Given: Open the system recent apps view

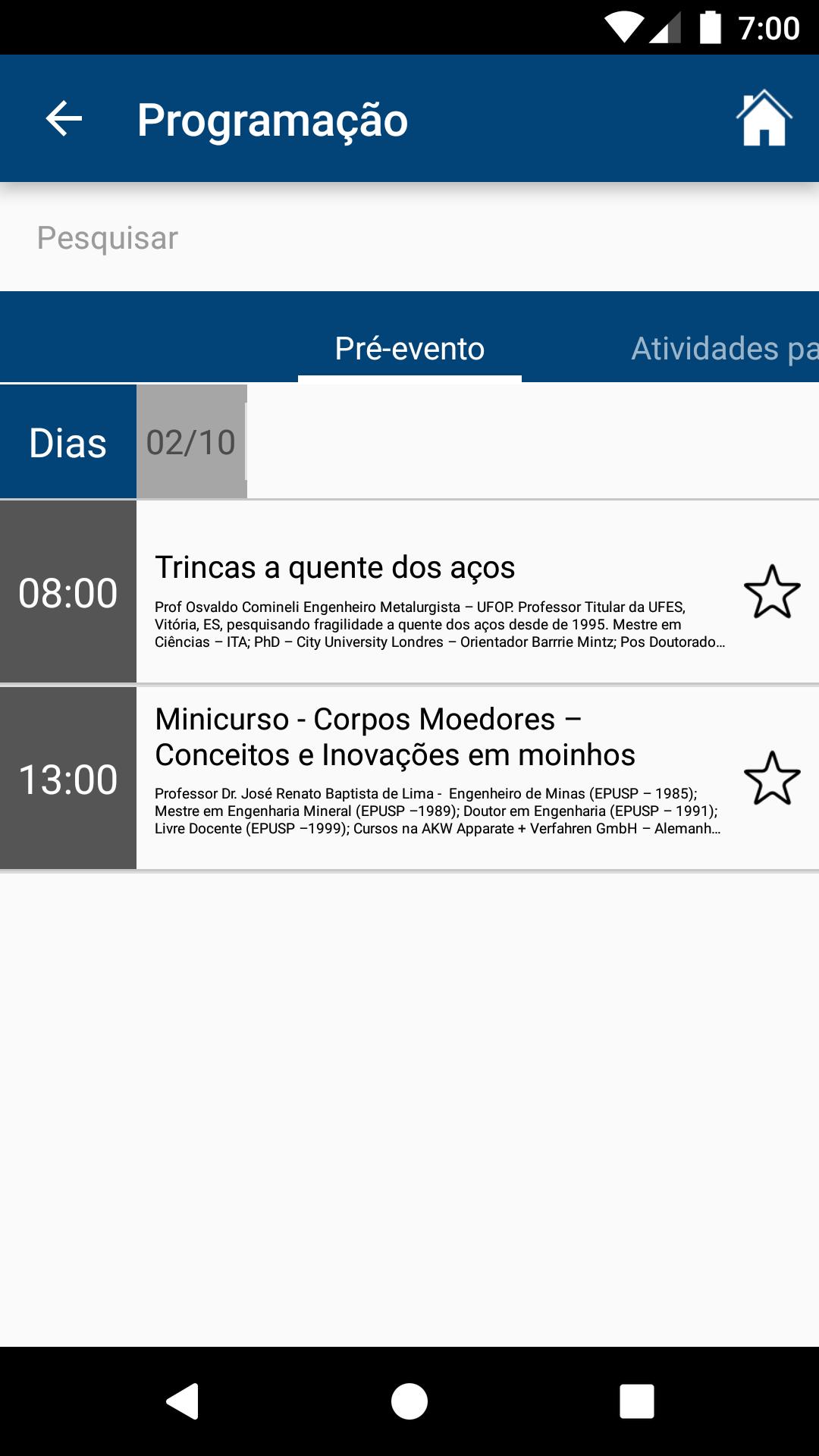Looking at the screenshot, I should (636, 1401).
